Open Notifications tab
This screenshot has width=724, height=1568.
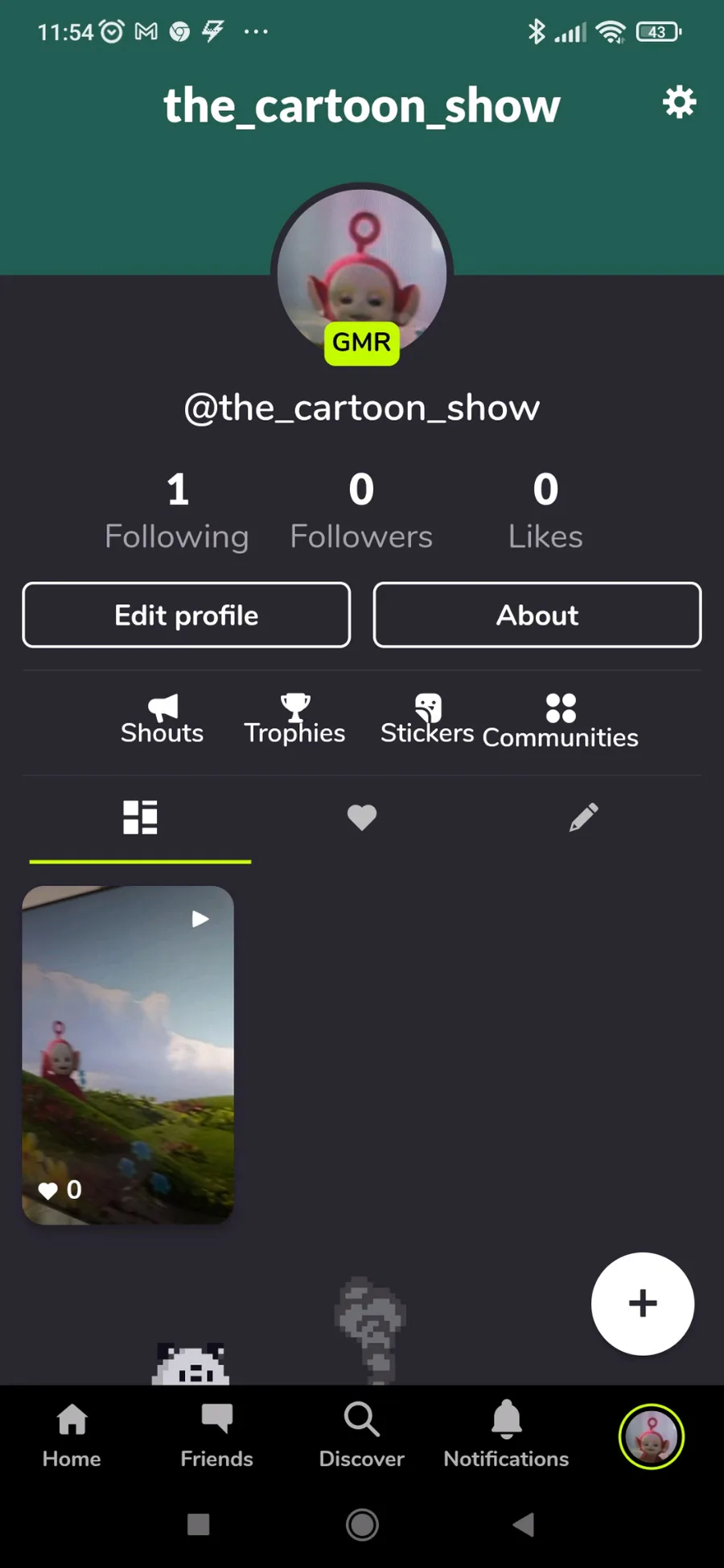tap(506, 1436)
